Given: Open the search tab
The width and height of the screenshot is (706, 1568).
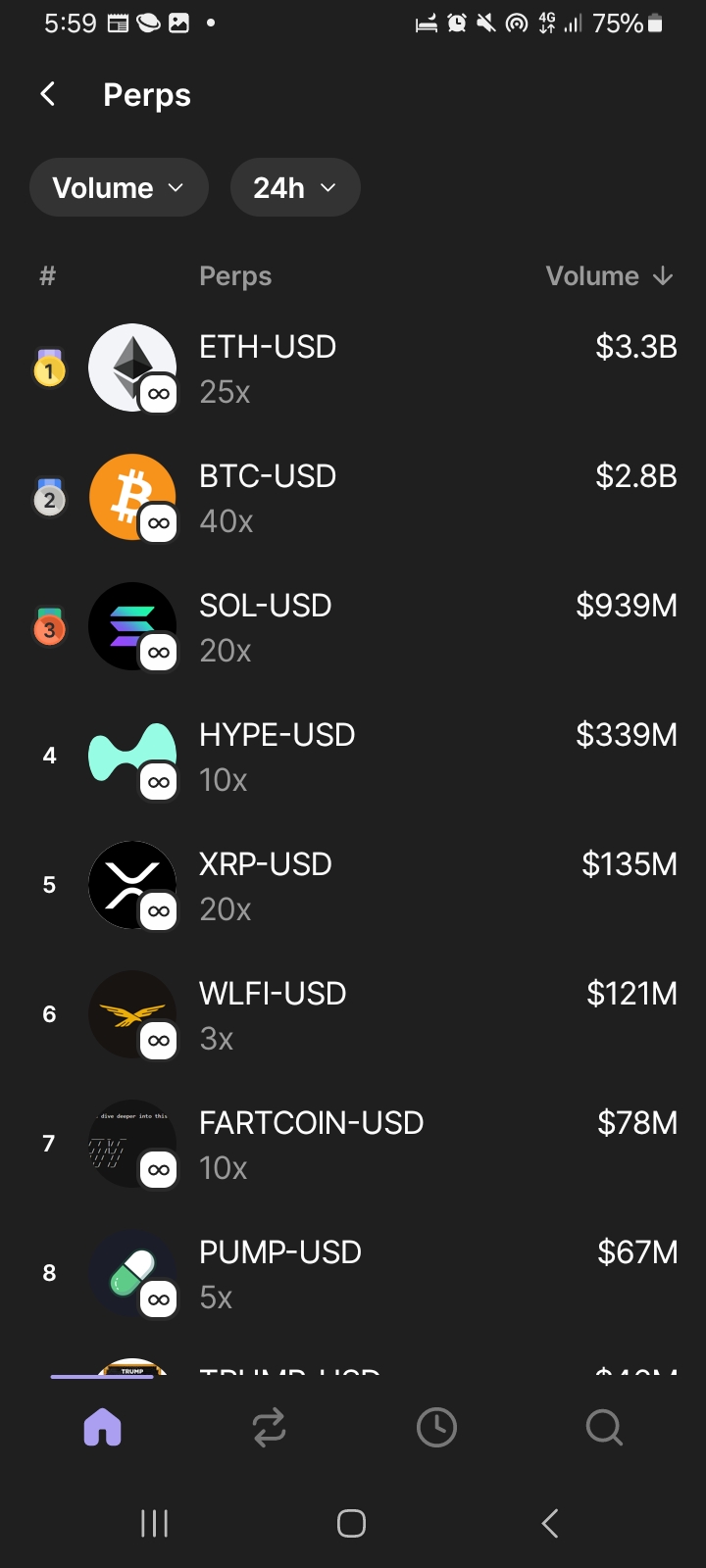Looking at the screenshot, I should point(604,1427).
